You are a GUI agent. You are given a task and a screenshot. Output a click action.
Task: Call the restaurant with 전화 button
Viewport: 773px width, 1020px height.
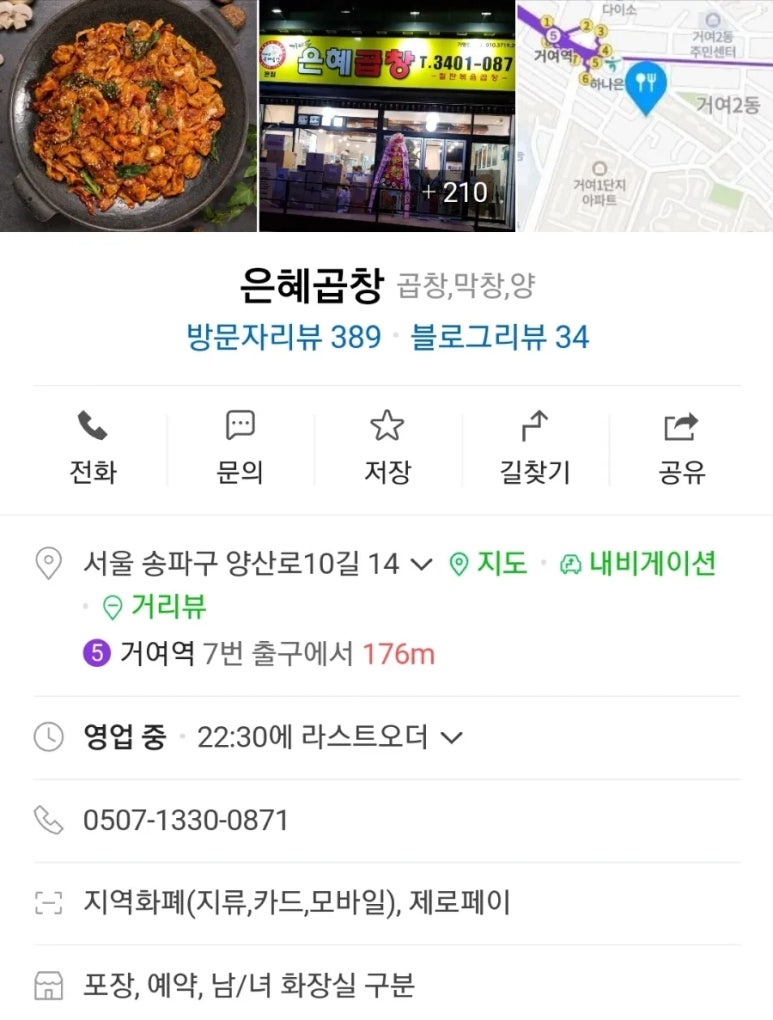(93, 448)
